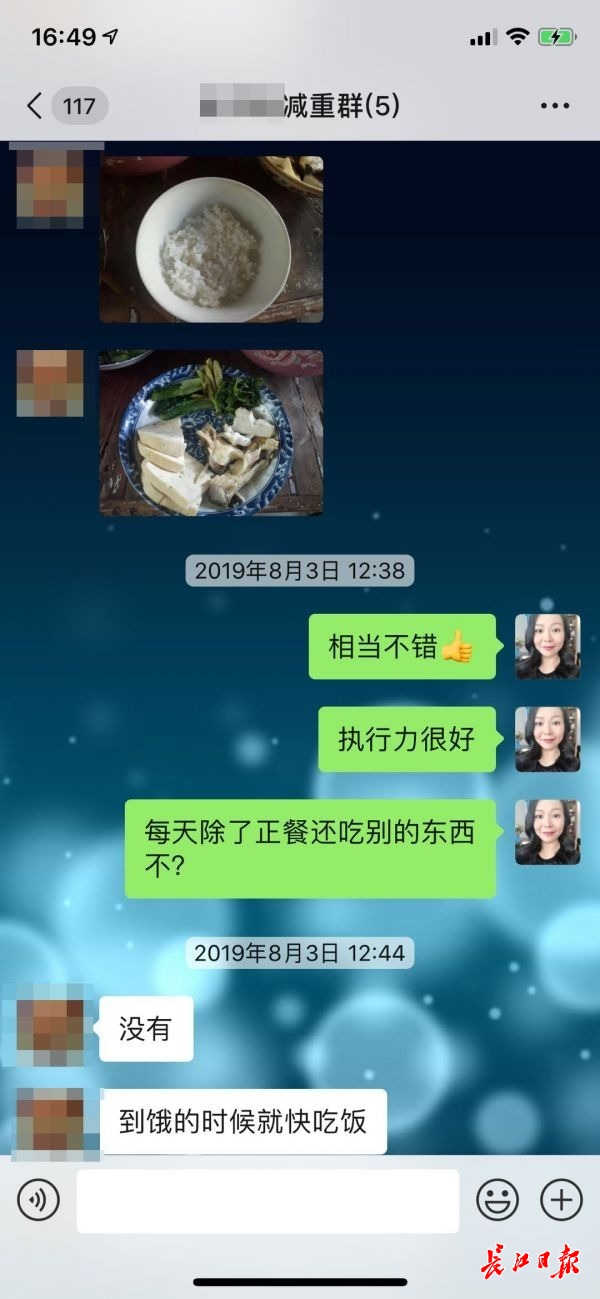600x1299 pixels.
Task: Open the plus attachments menu
Action: click(561, 1199)
